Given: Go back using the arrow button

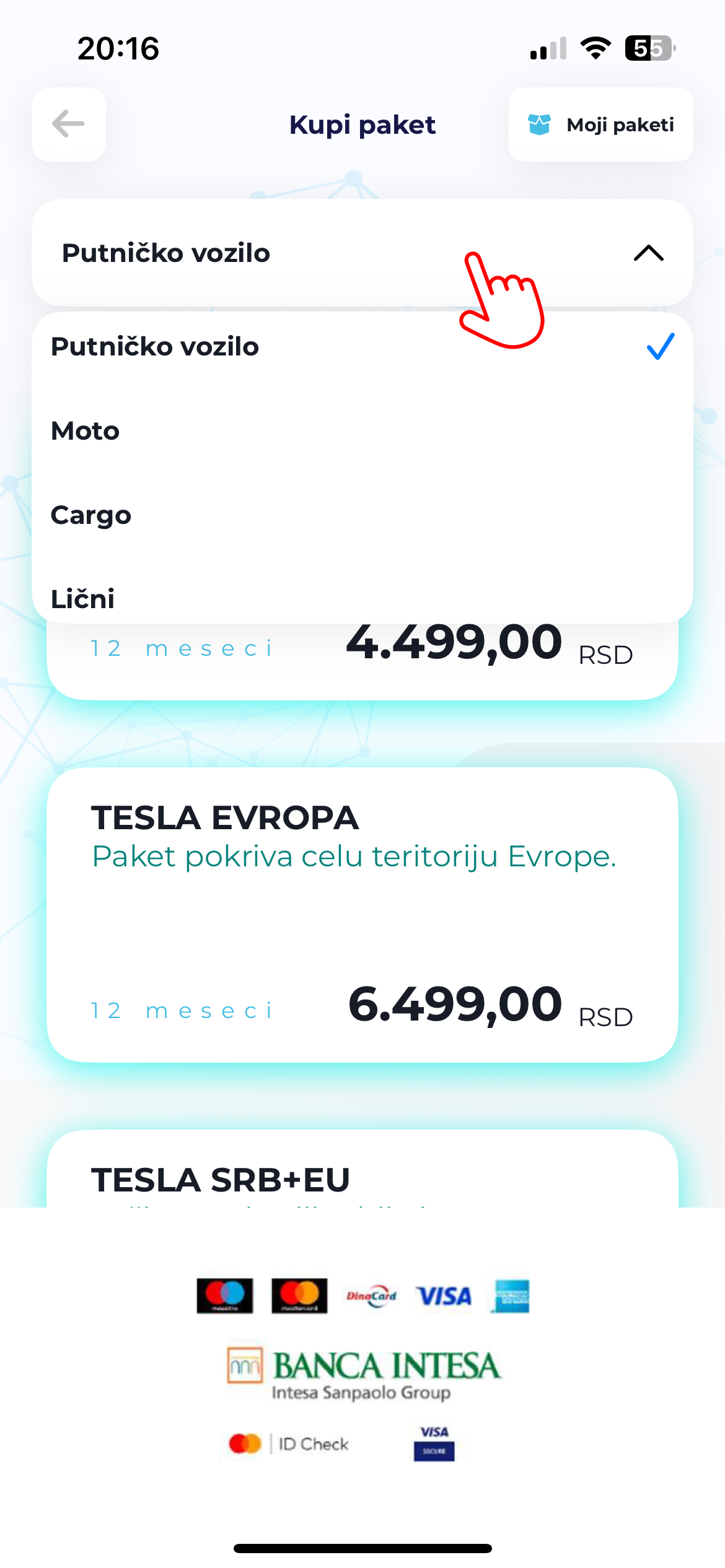Looking at the screenshot, I should (69, 124).
